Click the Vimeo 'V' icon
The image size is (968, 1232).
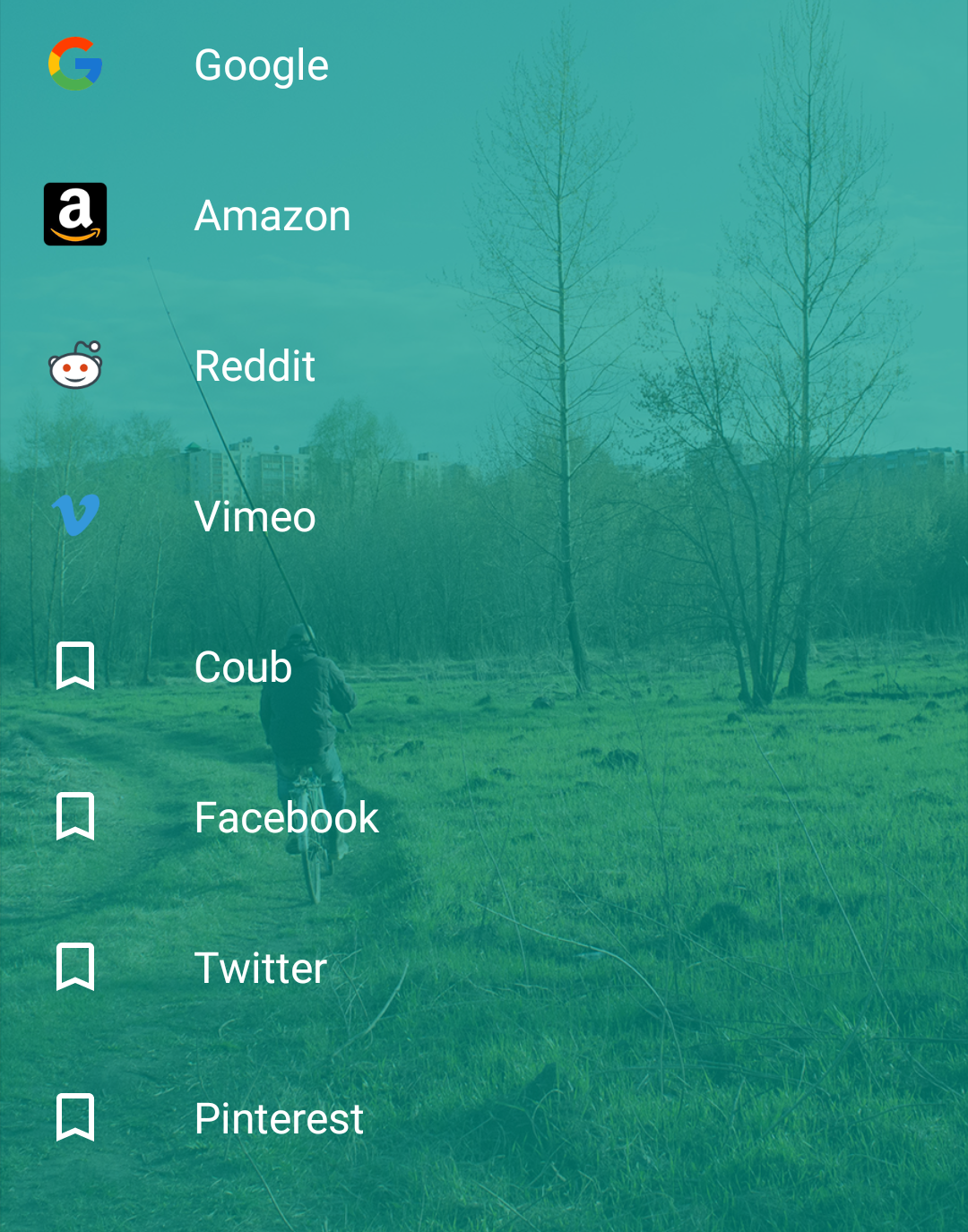(76, 515)
